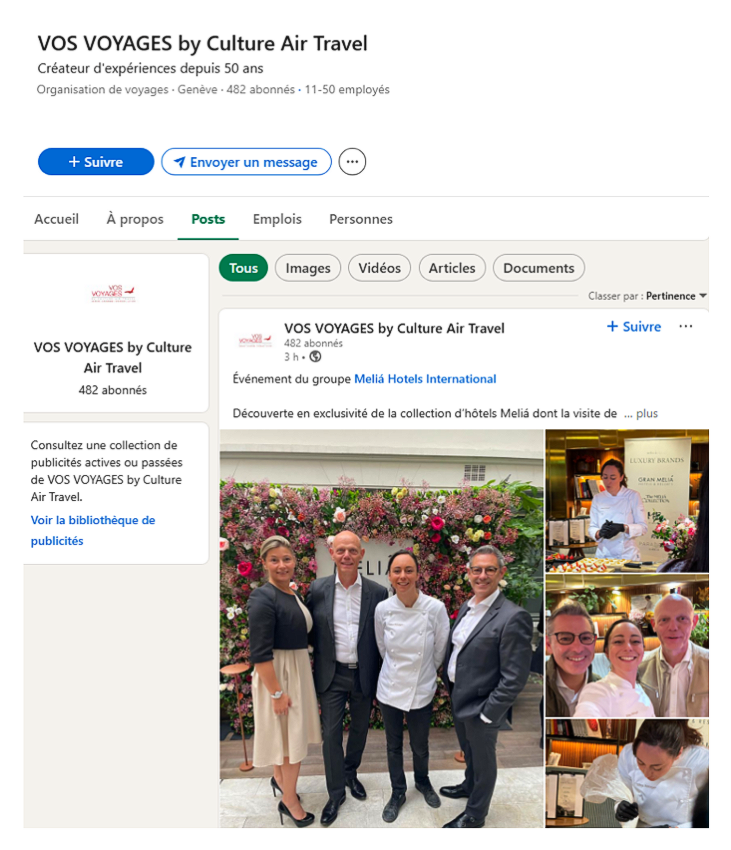731x850 pixels.
Task: Open the large group photo in the post
Action: [x=380, y=630]
